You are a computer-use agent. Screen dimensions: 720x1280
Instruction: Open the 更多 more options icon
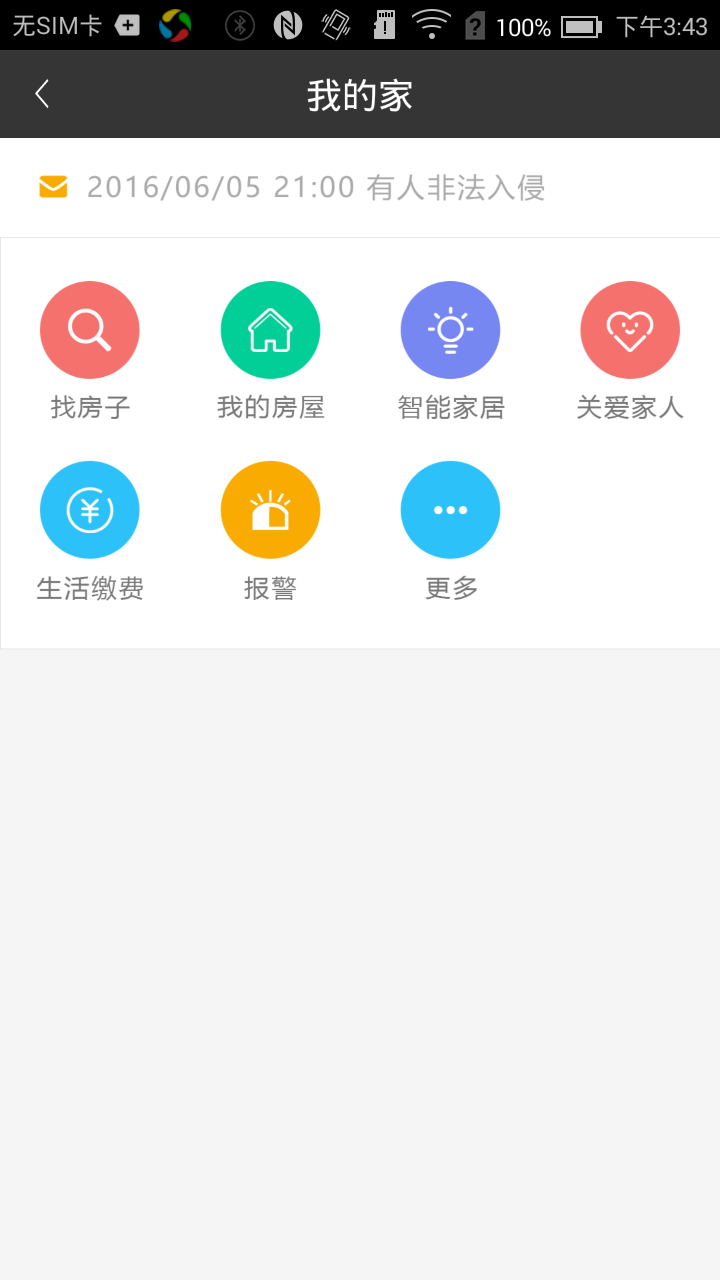[450, 509]
